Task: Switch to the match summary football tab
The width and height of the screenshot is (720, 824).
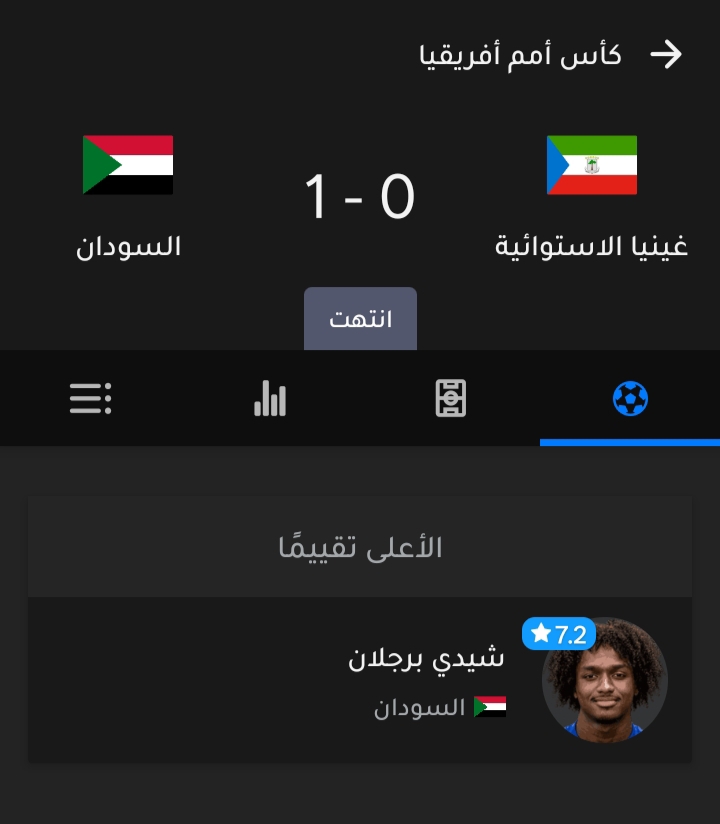Action: tap(630, 399)
